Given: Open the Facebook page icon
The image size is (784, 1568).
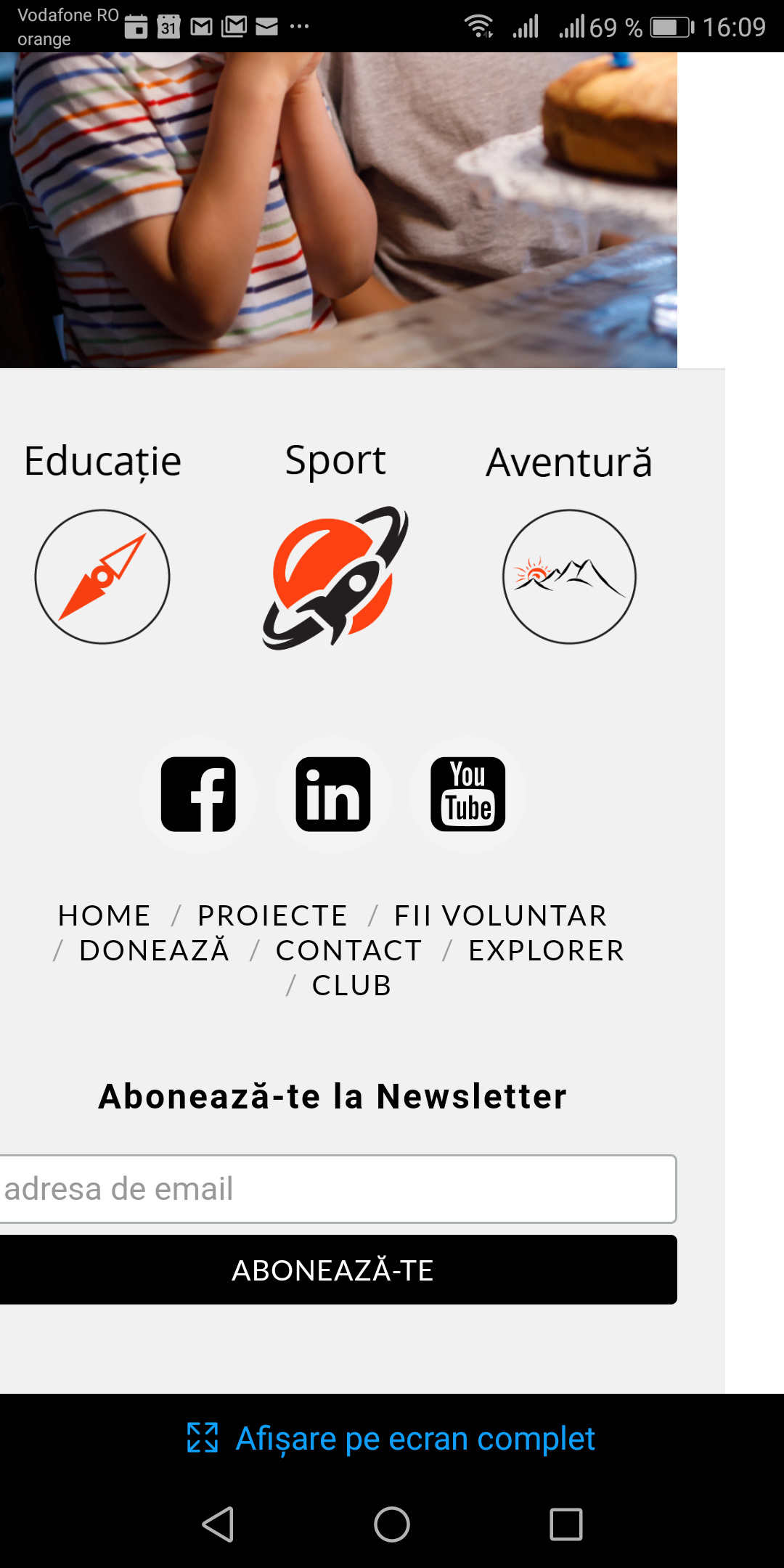Looking at the screenshot, I should tap(198, 794).
